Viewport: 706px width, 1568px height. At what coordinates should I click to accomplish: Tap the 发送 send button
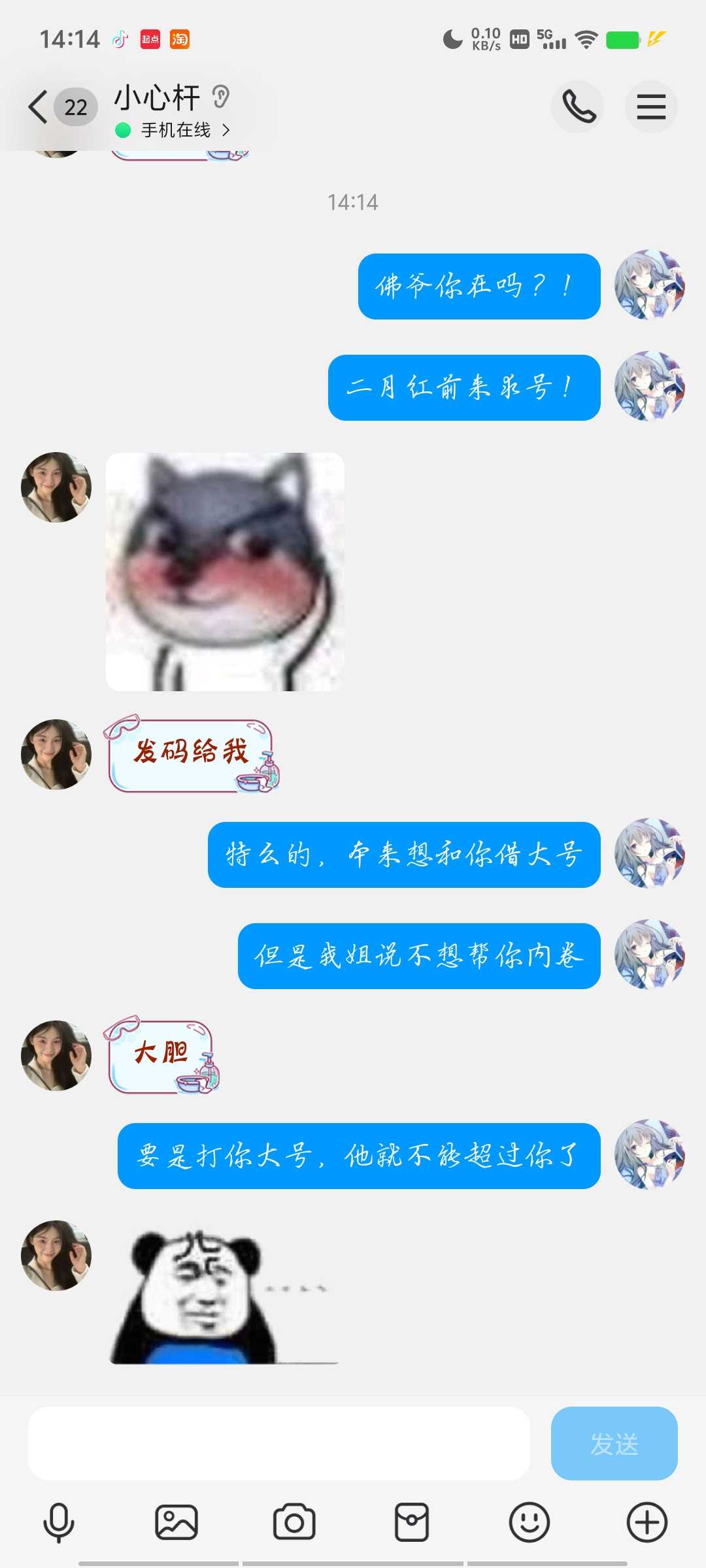click(x=614, y=1443)
